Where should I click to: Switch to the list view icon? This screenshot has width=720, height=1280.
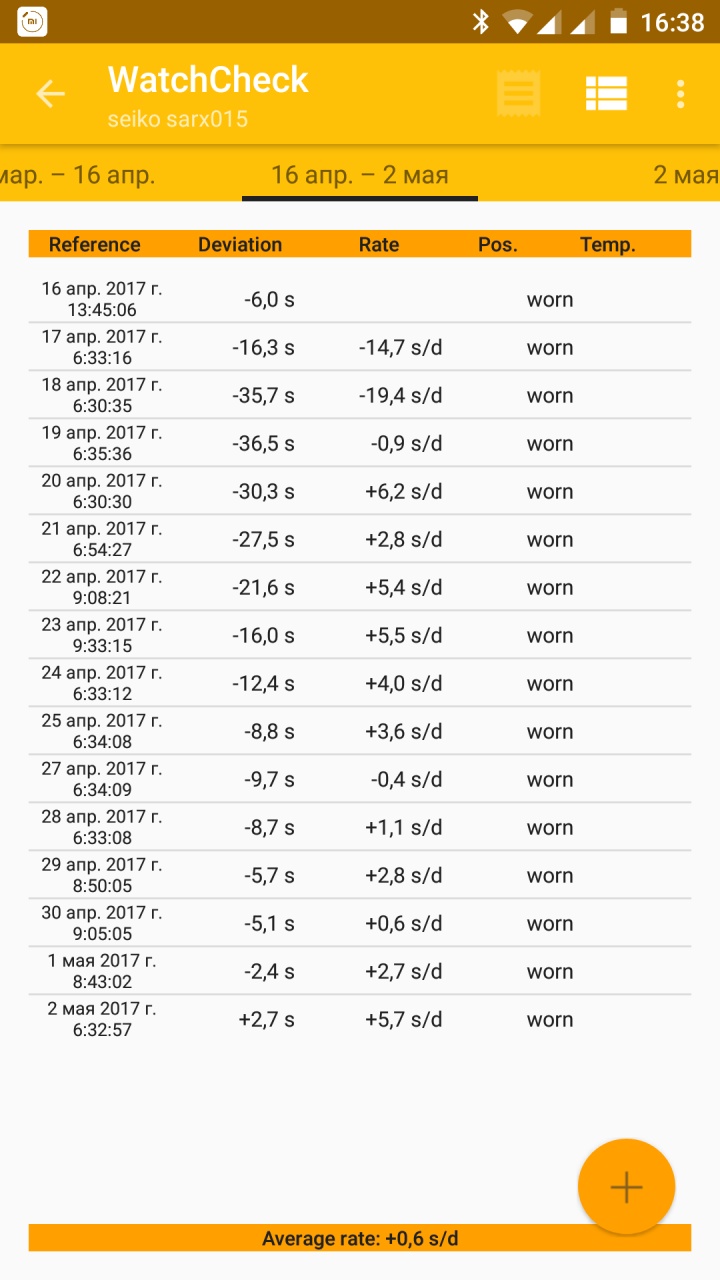tap(606, 94)
